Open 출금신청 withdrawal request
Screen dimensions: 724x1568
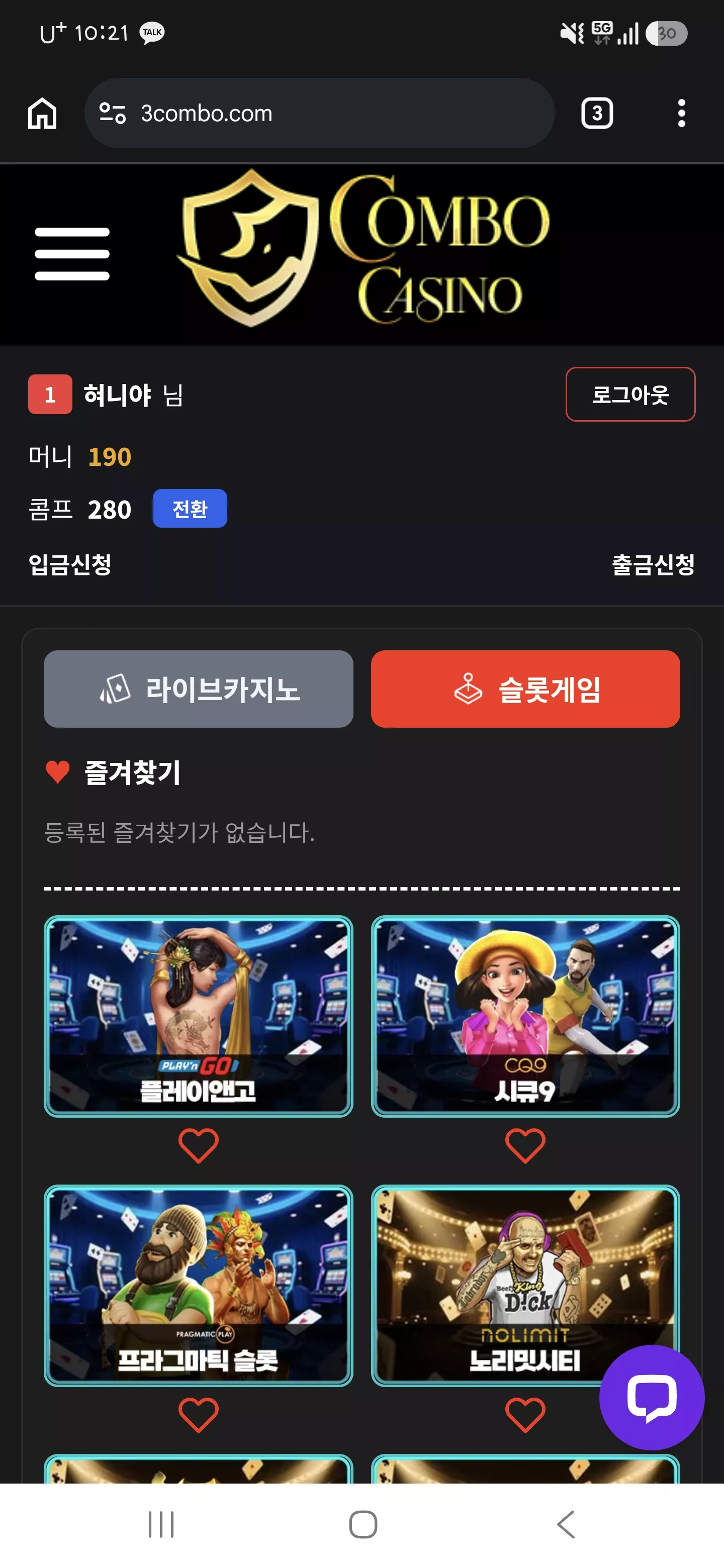(x=653, y=564)
